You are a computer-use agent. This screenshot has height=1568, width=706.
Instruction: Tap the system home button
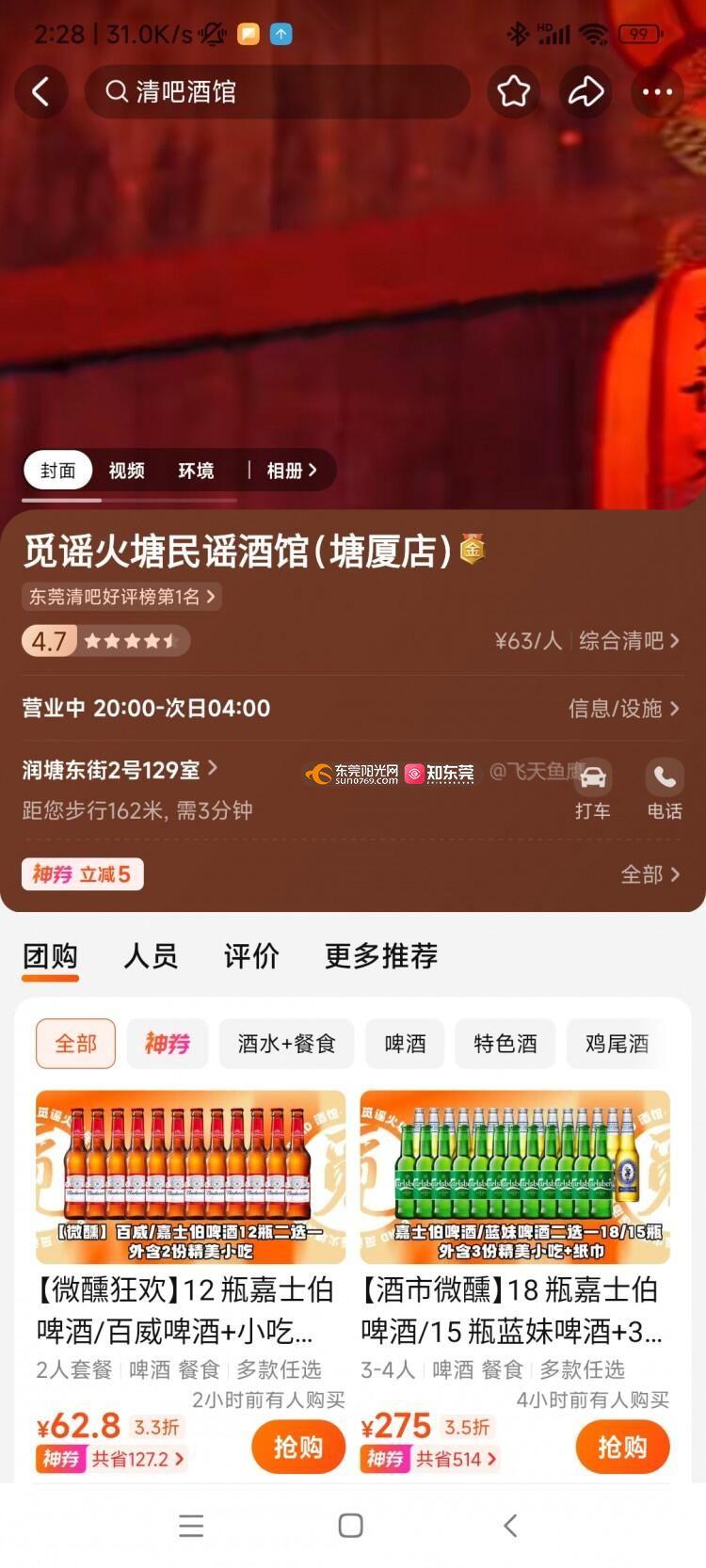point(351,1525)
